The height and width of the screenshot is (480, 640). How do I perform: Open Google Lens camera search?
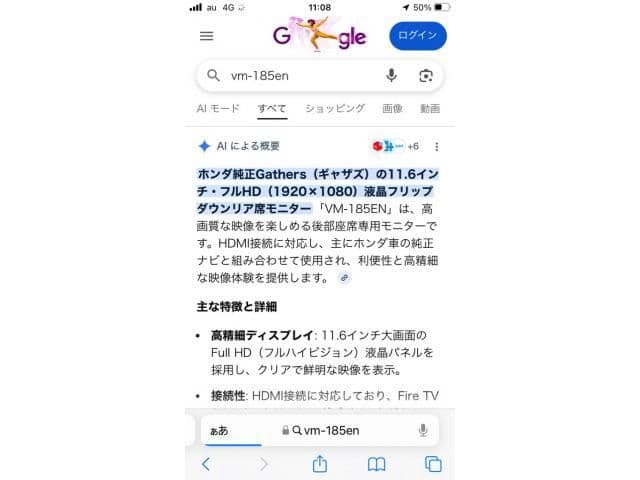tap(426, 76)
